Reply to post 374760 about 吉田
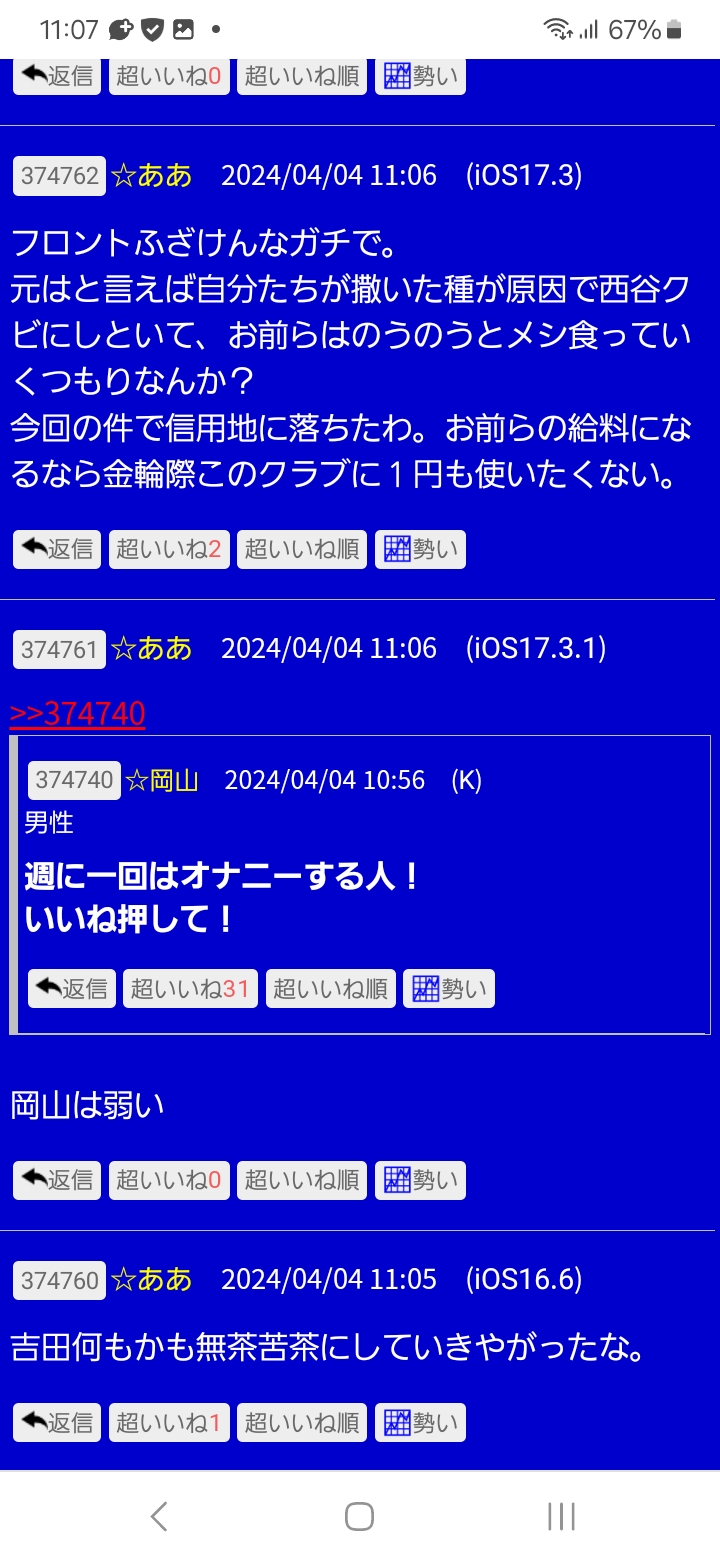Viewport: 720px width, 1560px height. (57, 1423)
